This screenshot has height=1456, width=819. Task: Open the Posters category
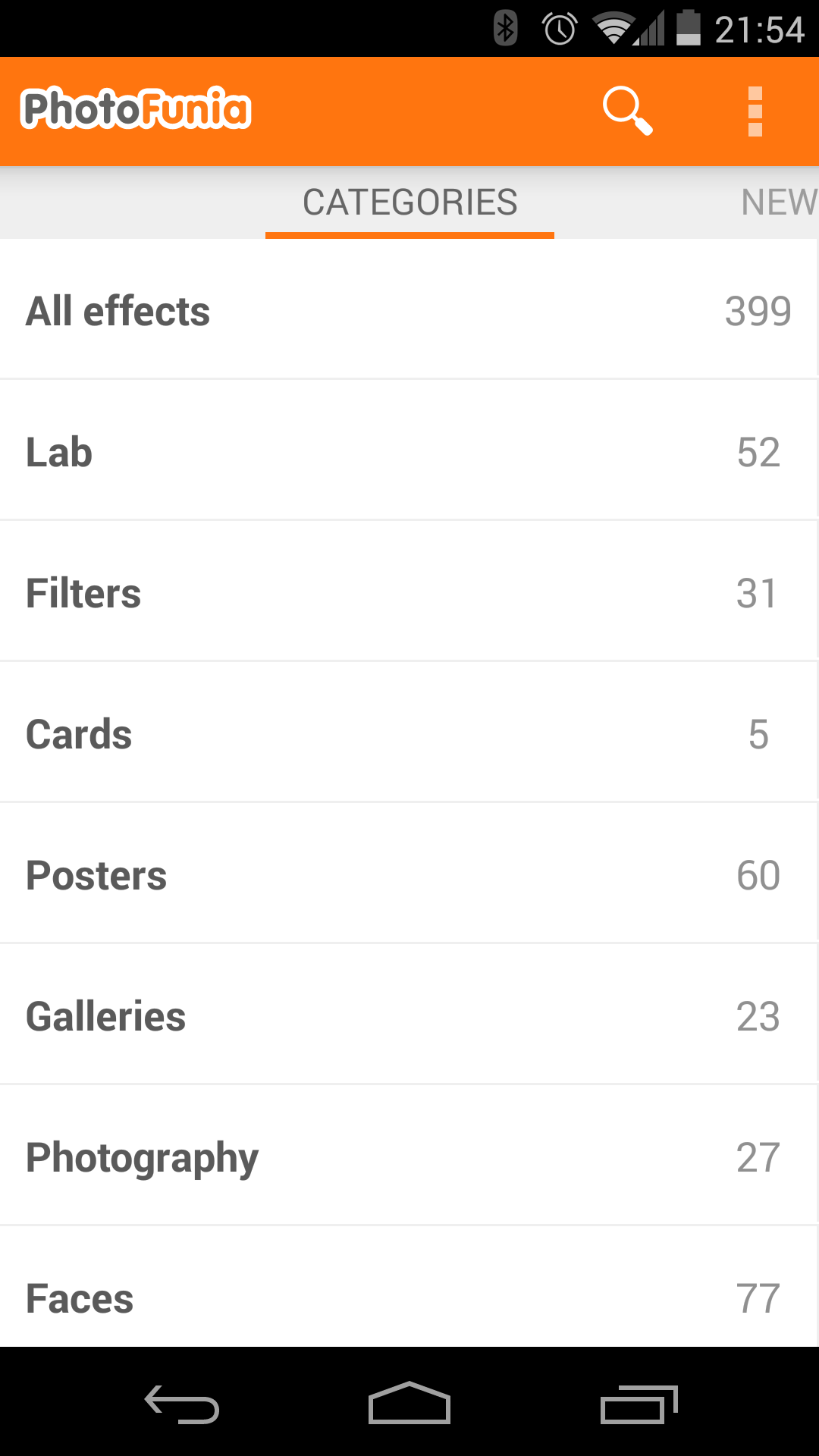click(409, 874)
